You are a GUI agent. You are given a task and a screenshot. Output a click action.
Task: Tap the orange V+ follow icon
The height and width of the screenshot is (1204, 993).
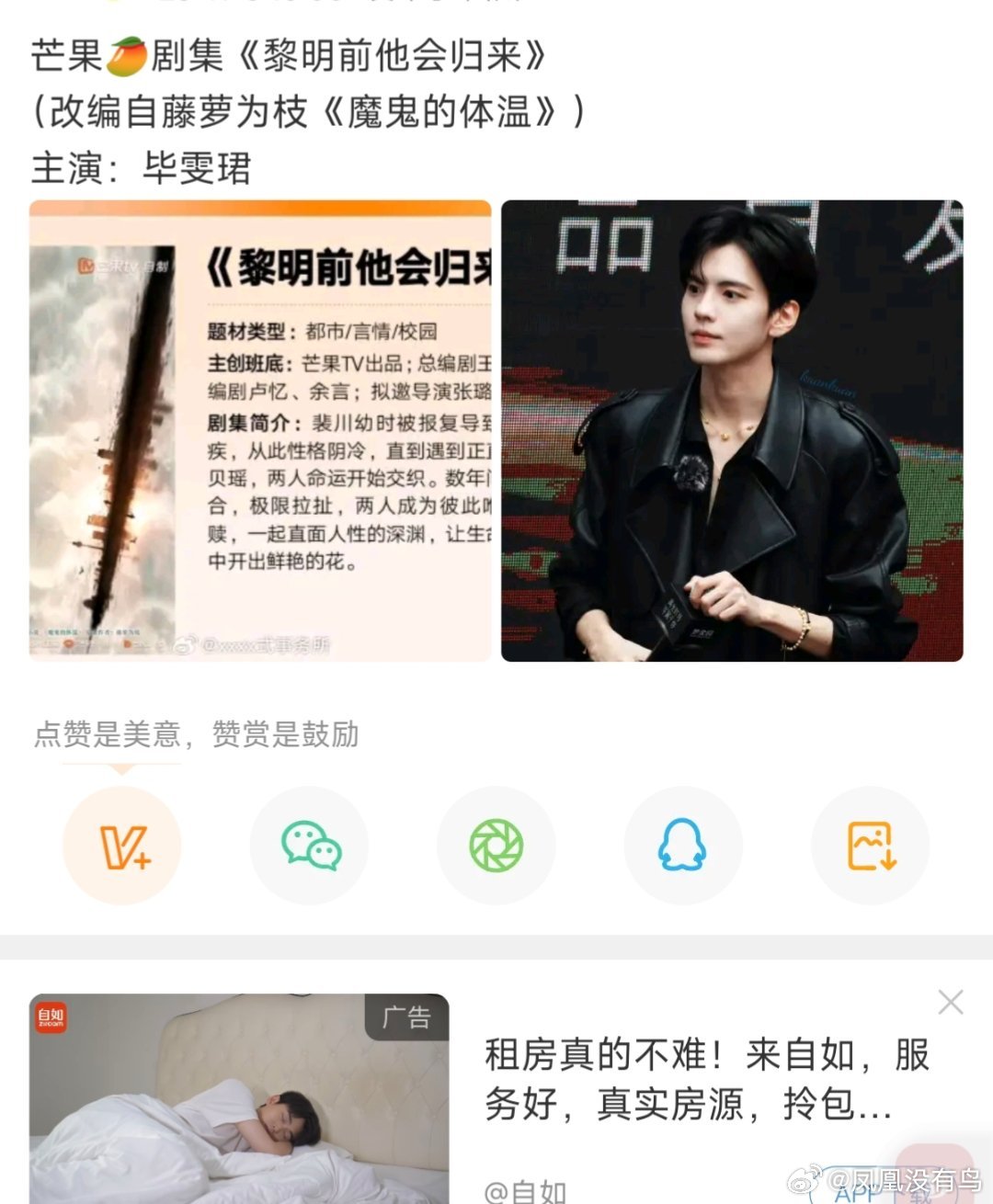122,846
